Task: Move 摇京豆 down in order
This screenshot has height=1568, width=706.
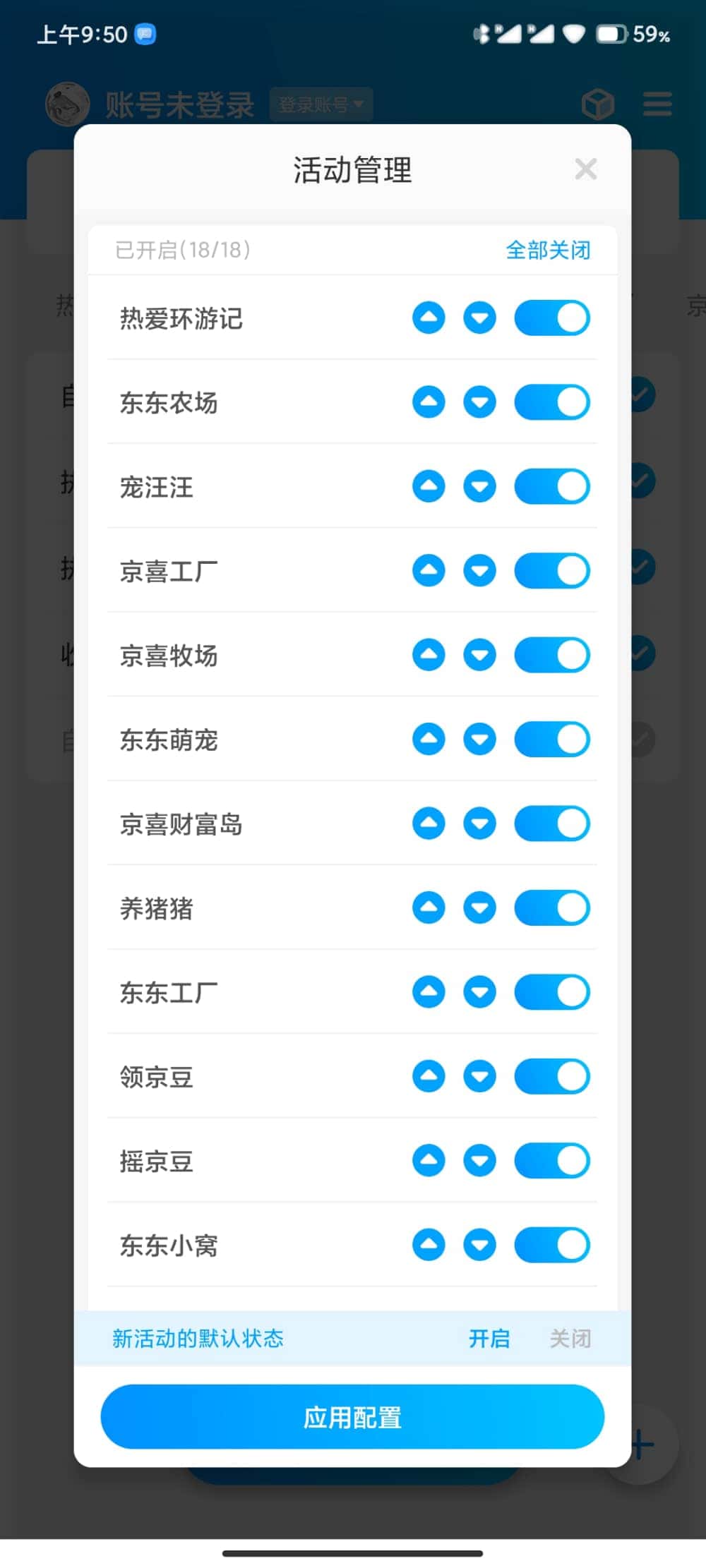Action: pyautogui.click(x=479, y=1161)
